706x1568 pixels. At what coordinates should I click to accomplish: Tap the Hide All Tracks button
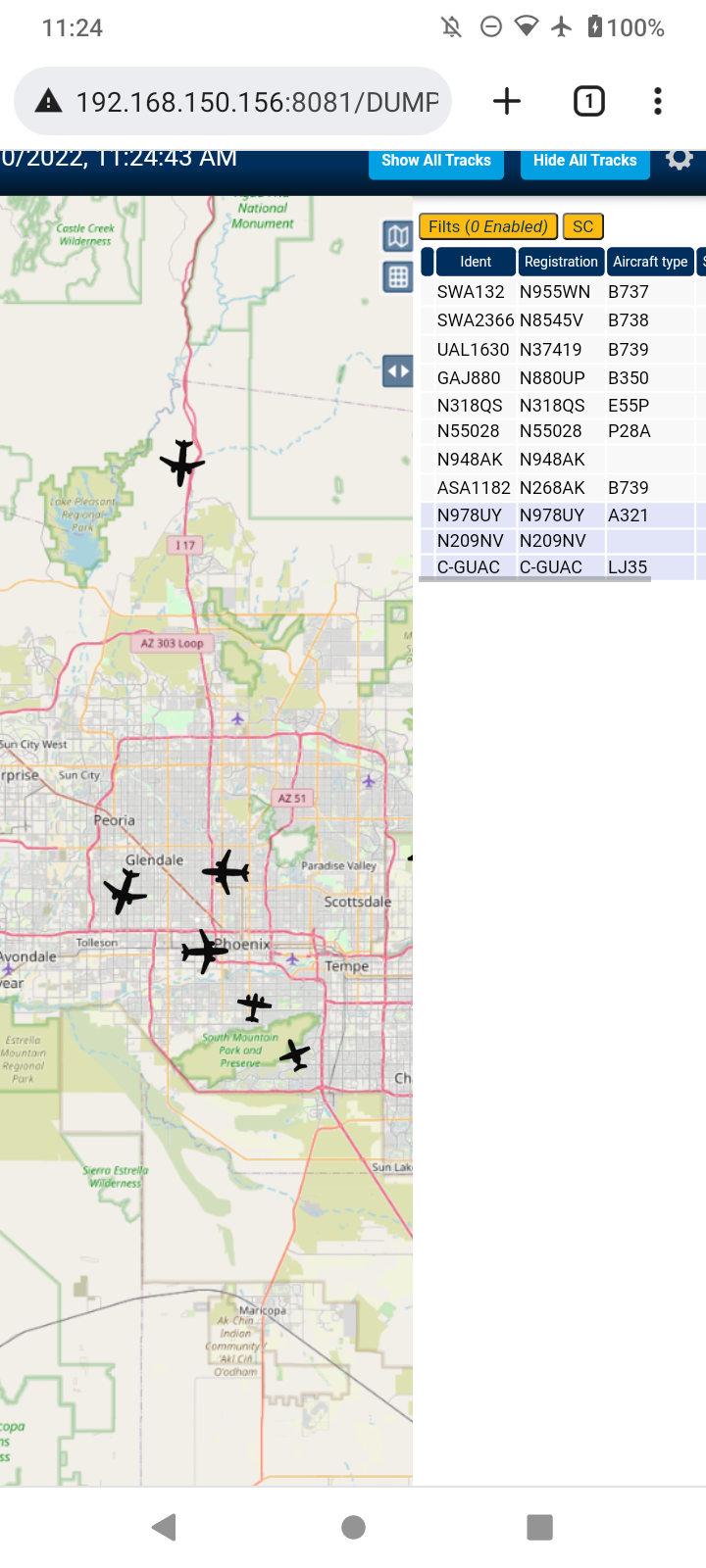point(585,163)
